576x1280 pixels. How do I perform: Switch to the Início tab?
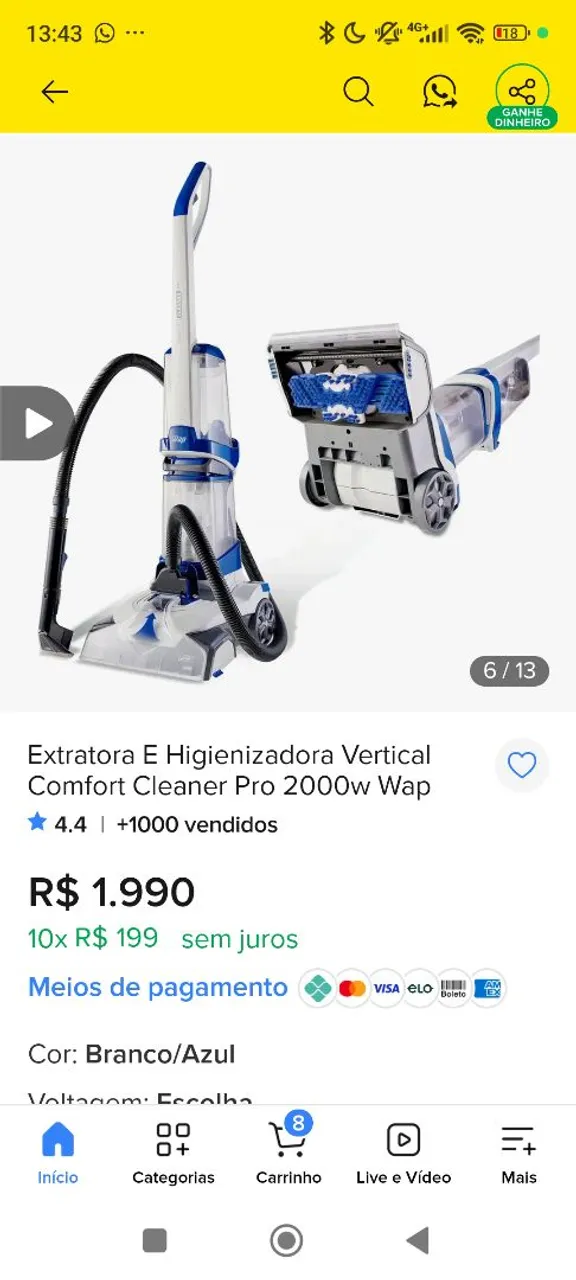click(58, 1153)
